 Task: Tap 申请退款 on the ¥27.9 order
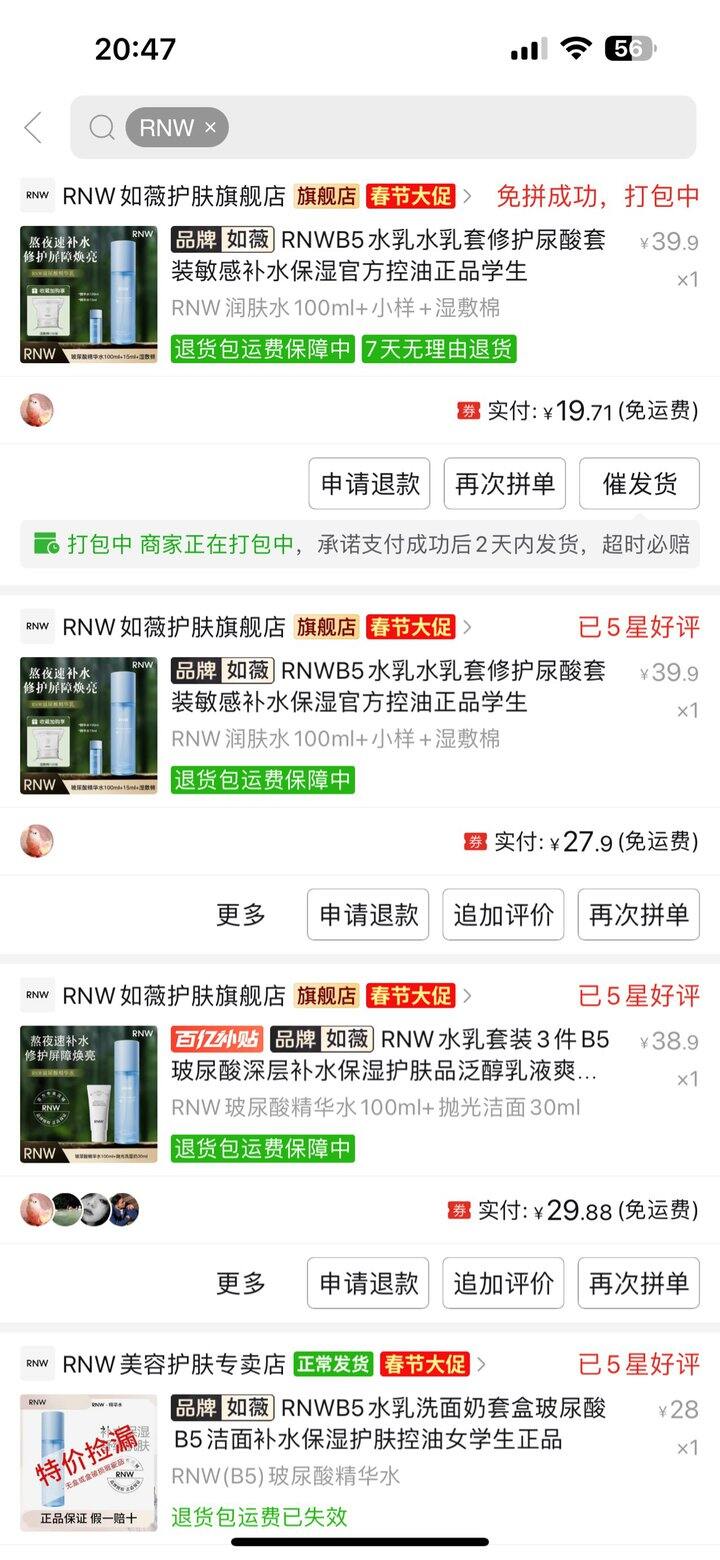[368, 915]
